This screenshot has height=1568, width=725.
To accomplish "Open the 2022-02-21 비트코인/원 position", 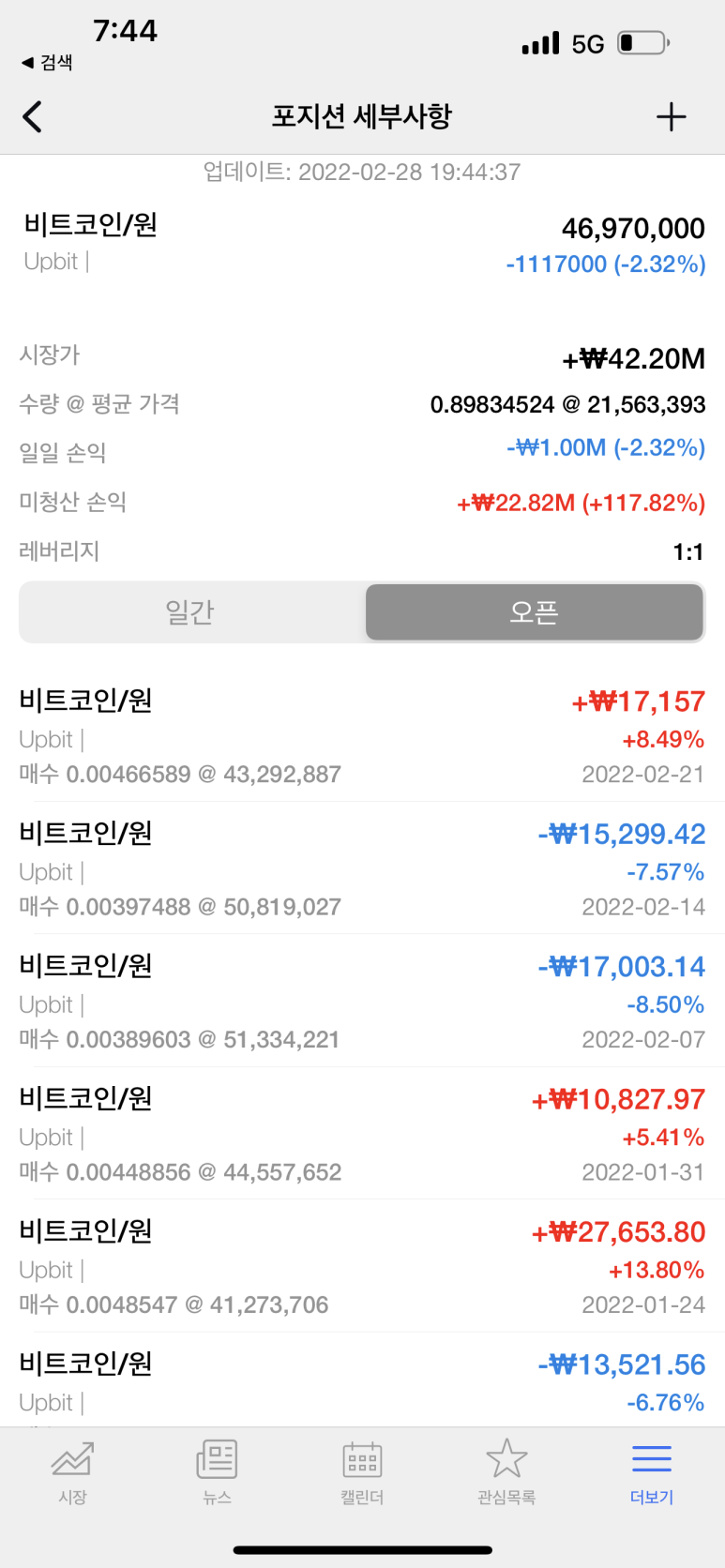I will pos(362,736).
